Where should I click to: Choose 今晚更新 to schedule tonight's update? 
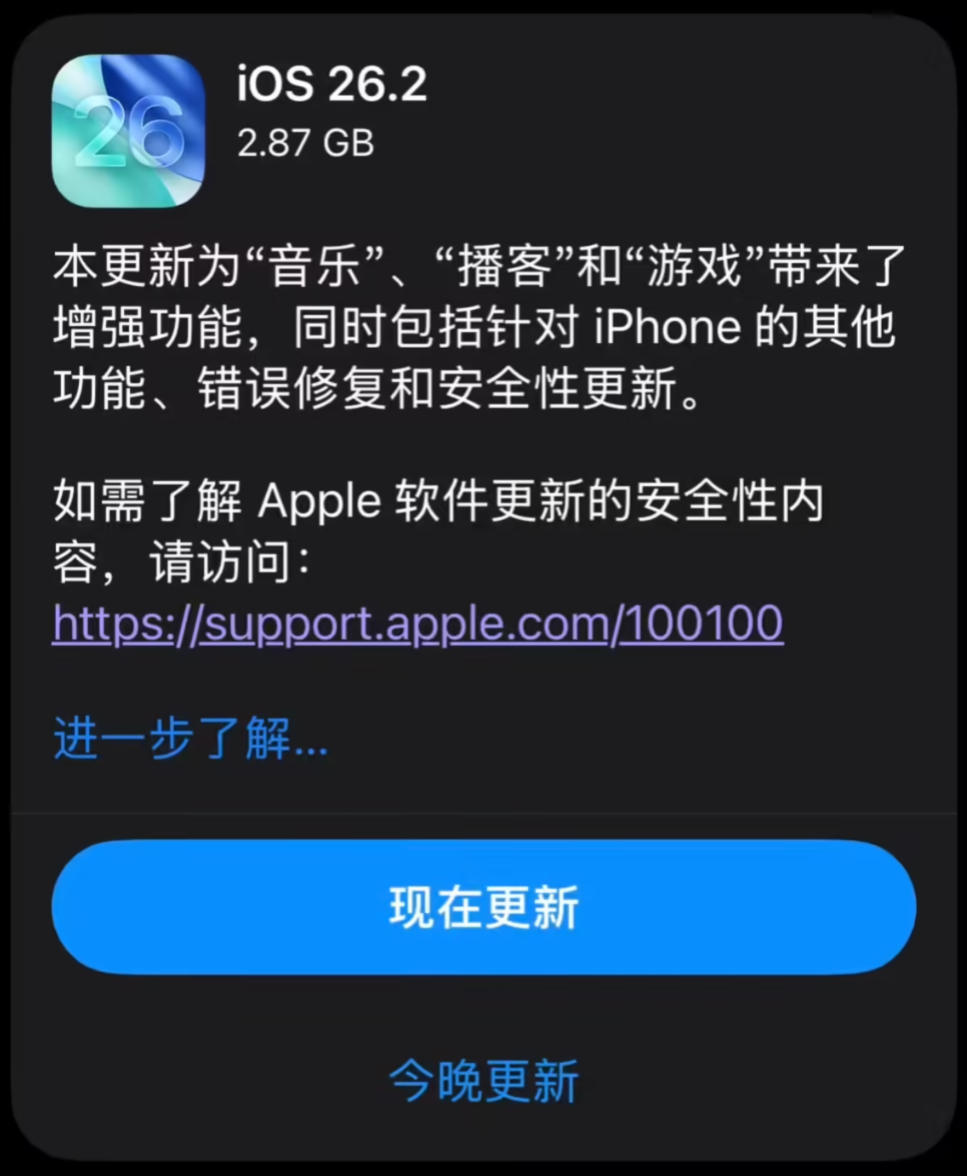484,1079
